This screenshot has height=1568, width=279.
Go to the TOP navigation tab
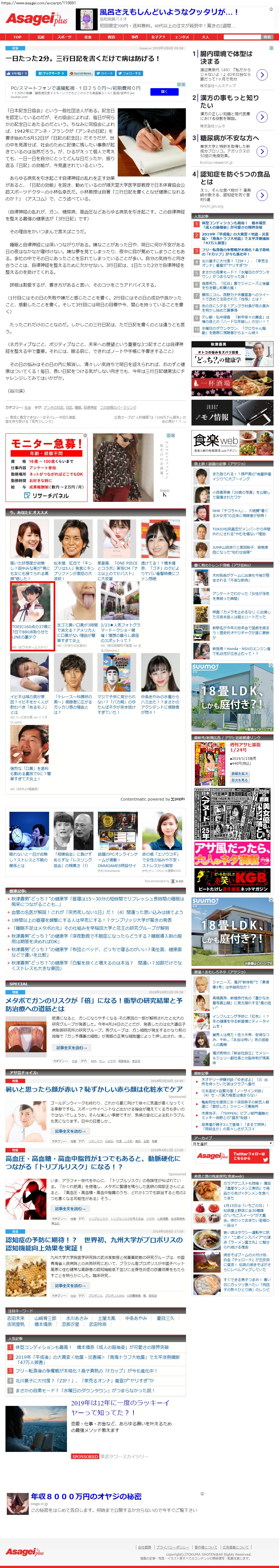pyautogui.click(x=17, y=37)
